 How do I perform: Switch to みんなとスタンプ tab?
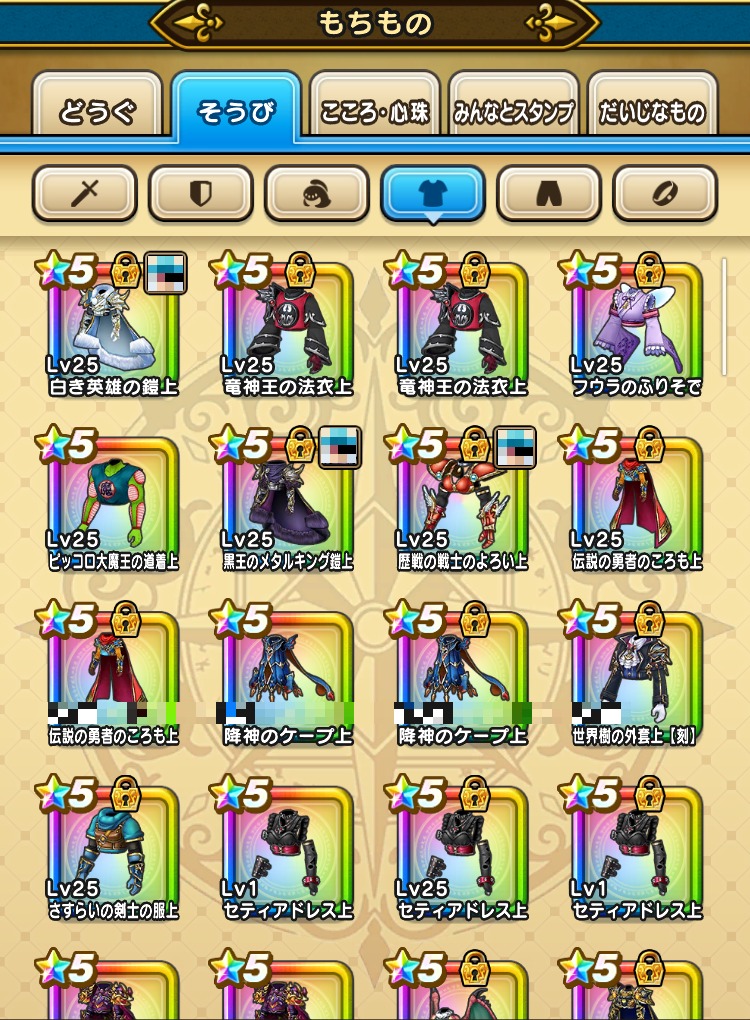(513, 112)
